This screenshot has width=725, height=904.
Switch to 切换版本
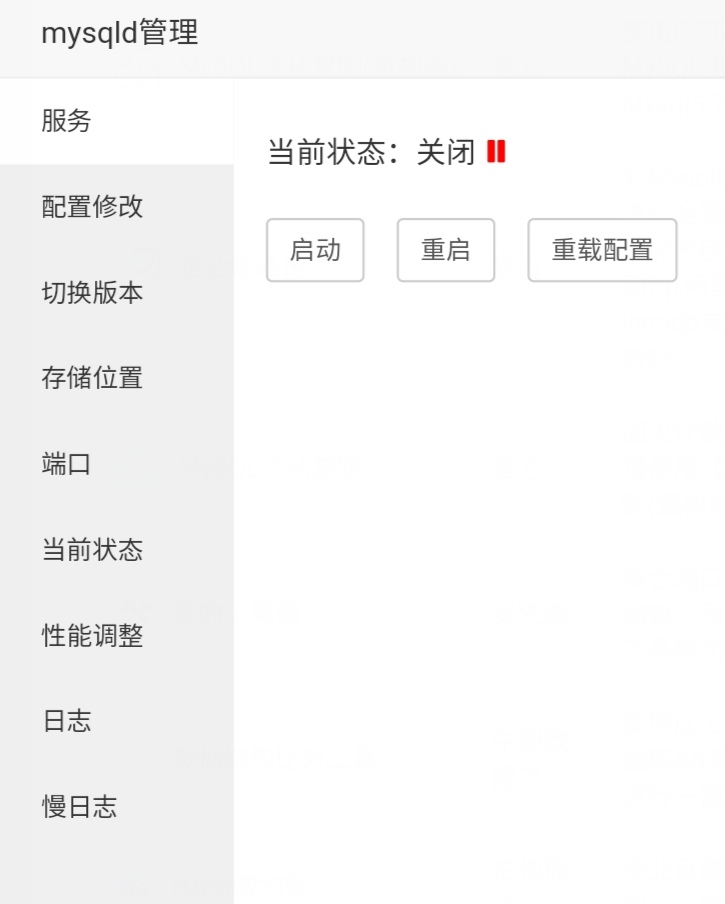(92, 293)
